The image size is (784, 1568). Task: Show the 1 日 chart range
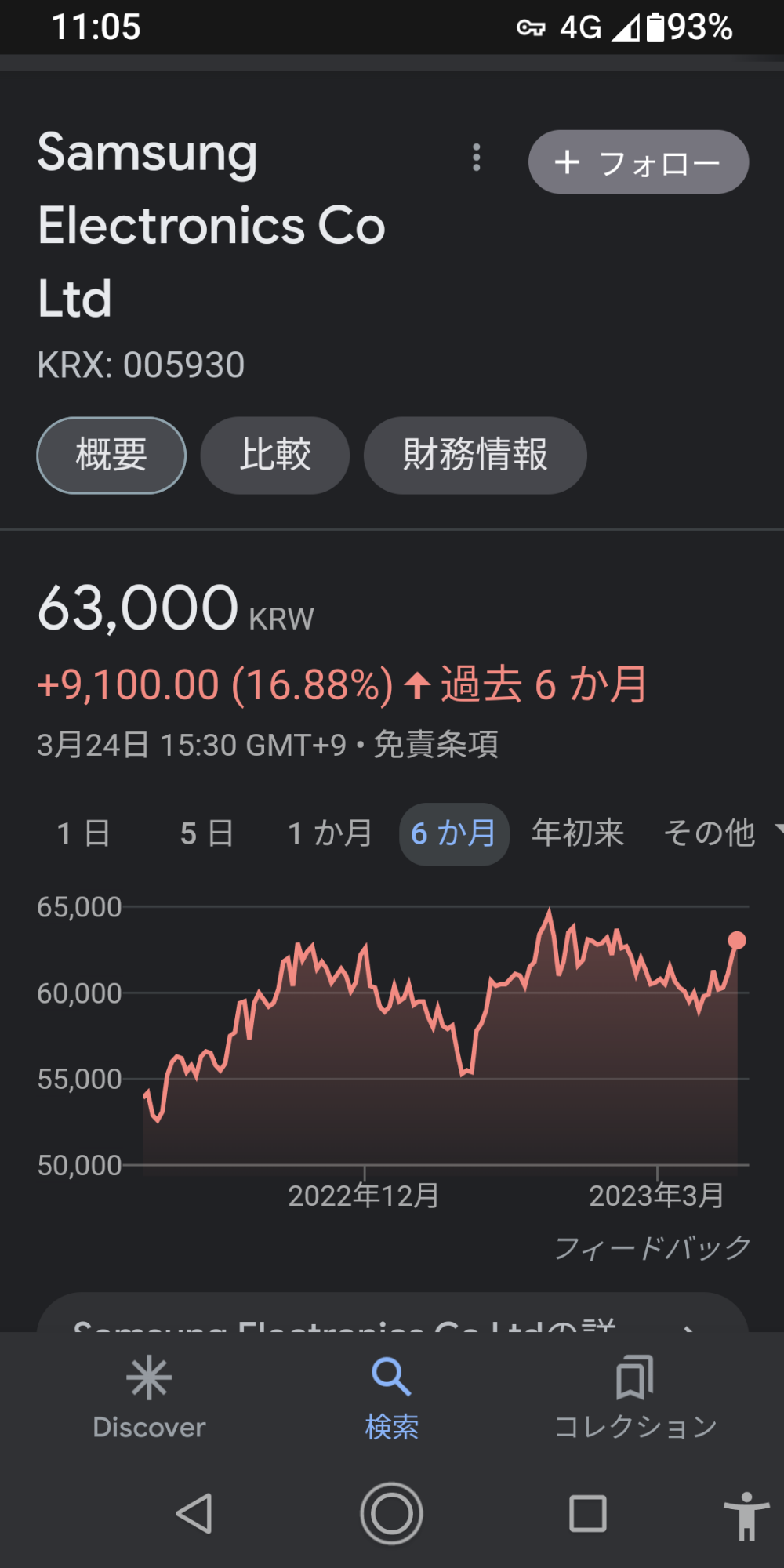84,833
